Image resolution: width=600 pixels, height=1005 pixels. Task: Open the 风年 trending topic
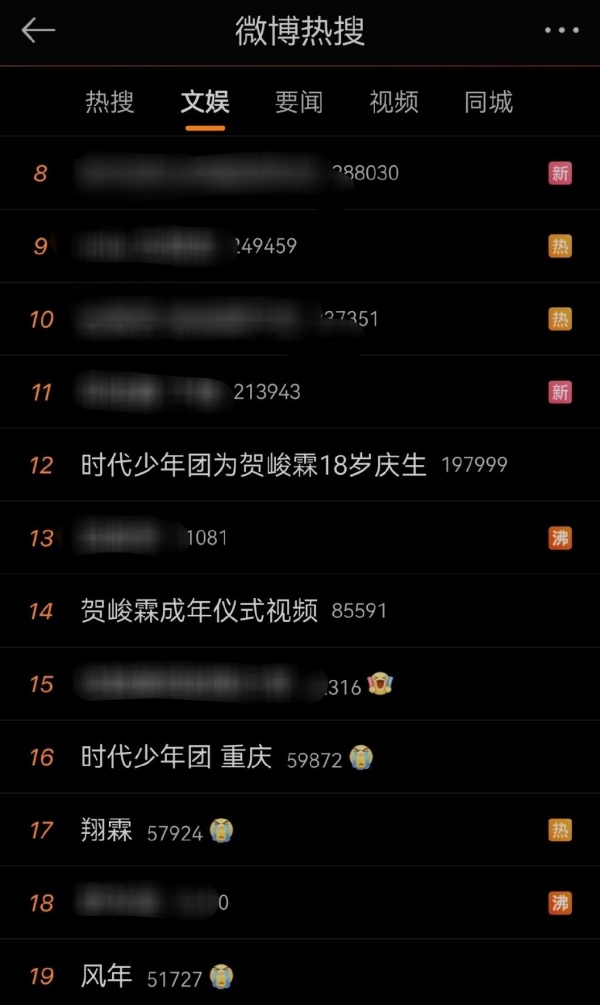pos(107,976)
